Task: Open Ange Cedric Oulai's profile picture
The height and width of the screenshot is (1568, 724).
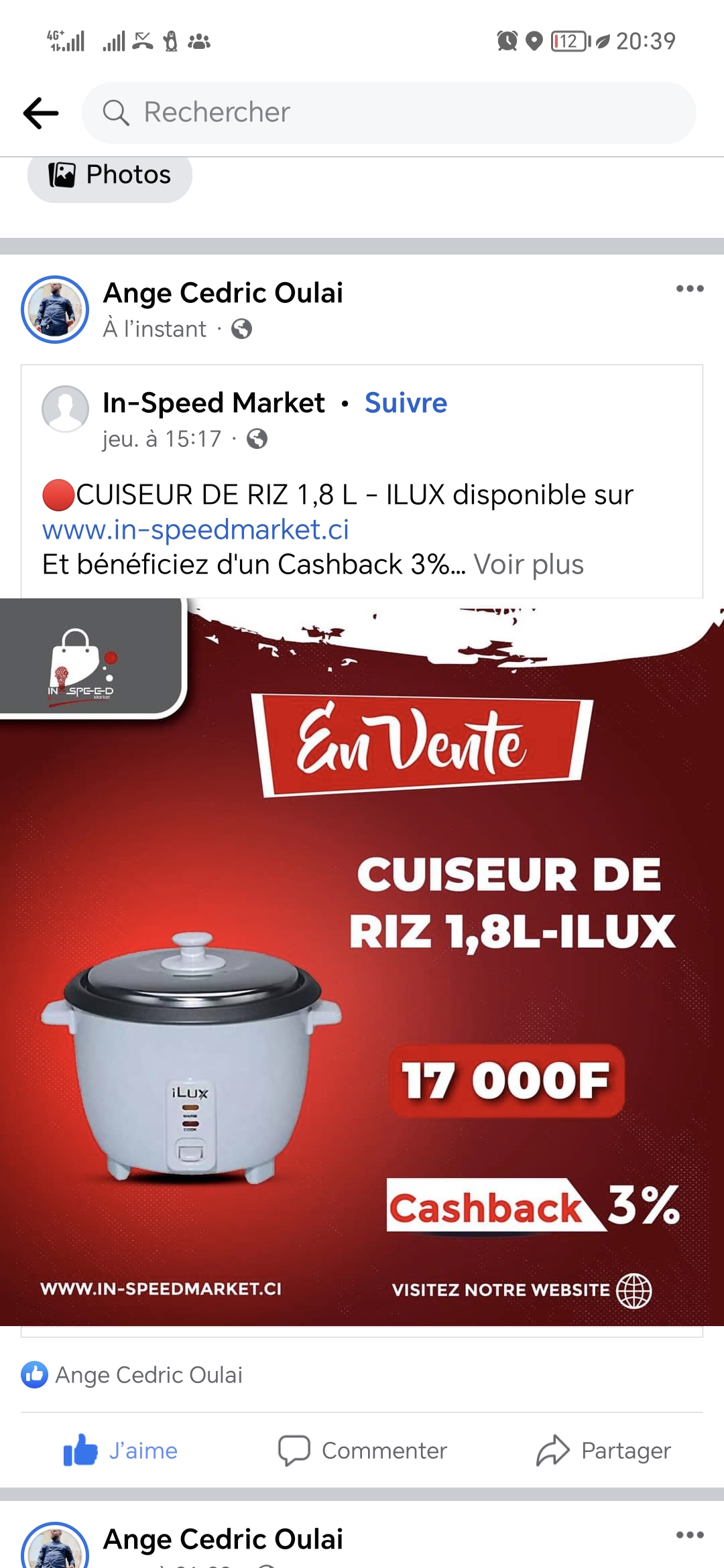Action: tap(55, 310)
